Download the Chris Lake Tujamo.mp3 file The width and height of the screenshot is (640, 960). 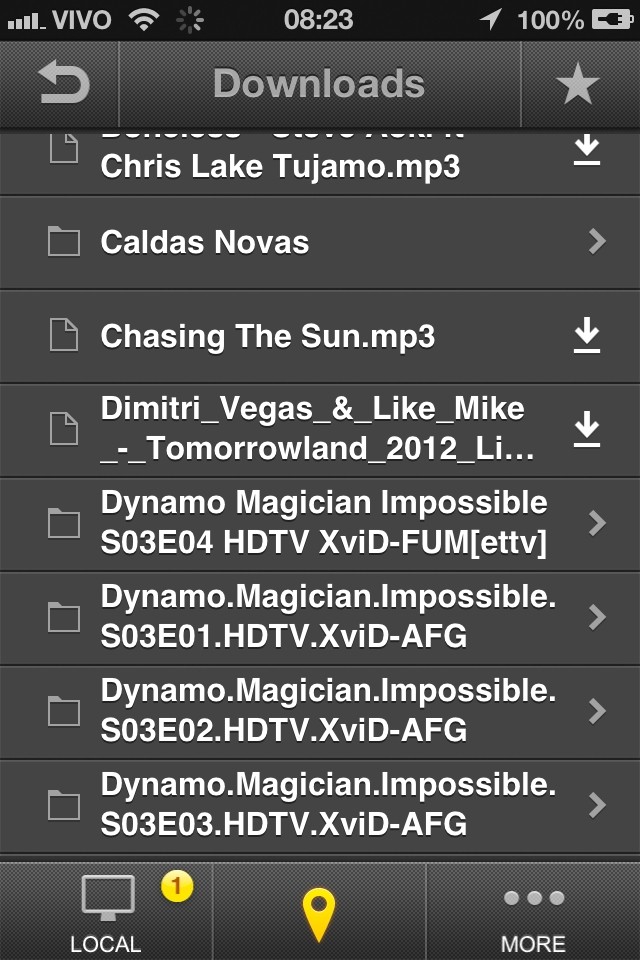(586, 150)
